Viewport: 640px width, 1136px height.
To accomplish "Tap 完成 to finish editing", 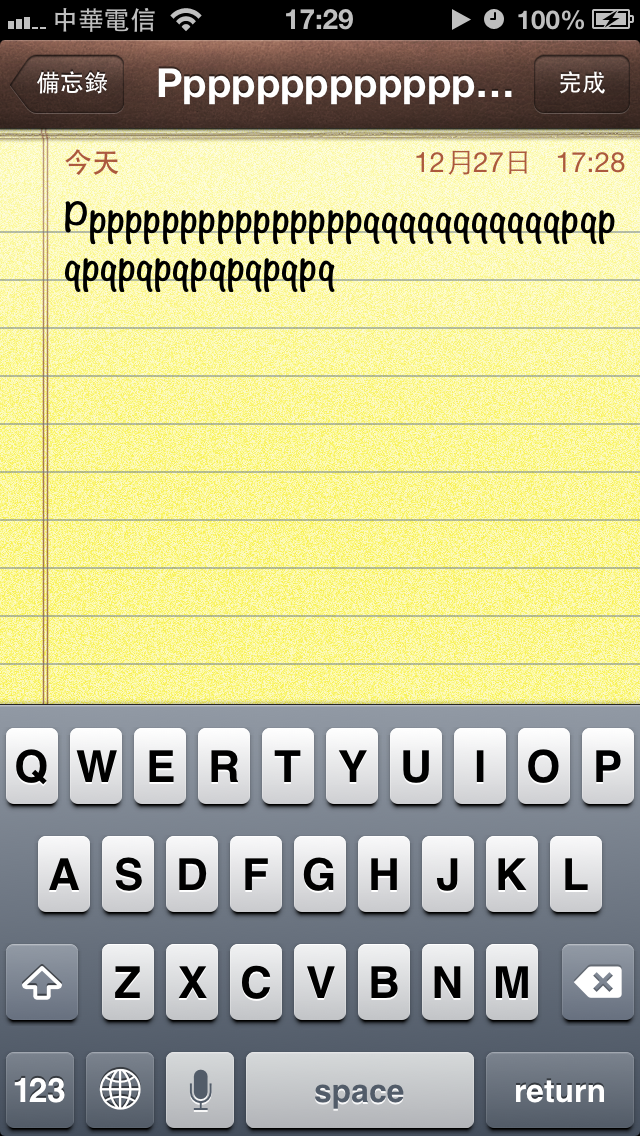I will (x=582, y=84).
